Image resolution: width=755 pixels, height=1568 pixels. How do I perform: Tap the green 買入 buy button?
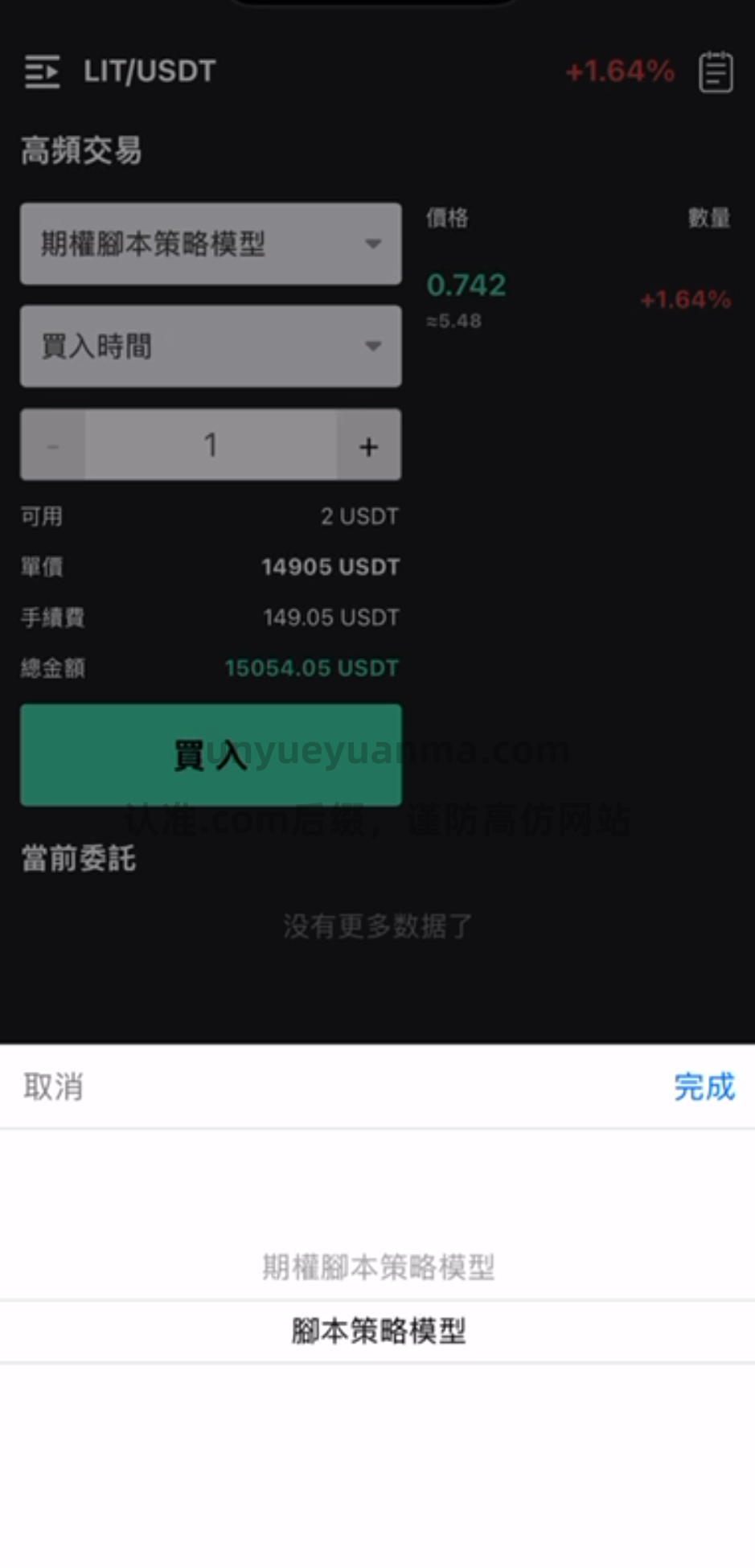click(x=211, y=755)
